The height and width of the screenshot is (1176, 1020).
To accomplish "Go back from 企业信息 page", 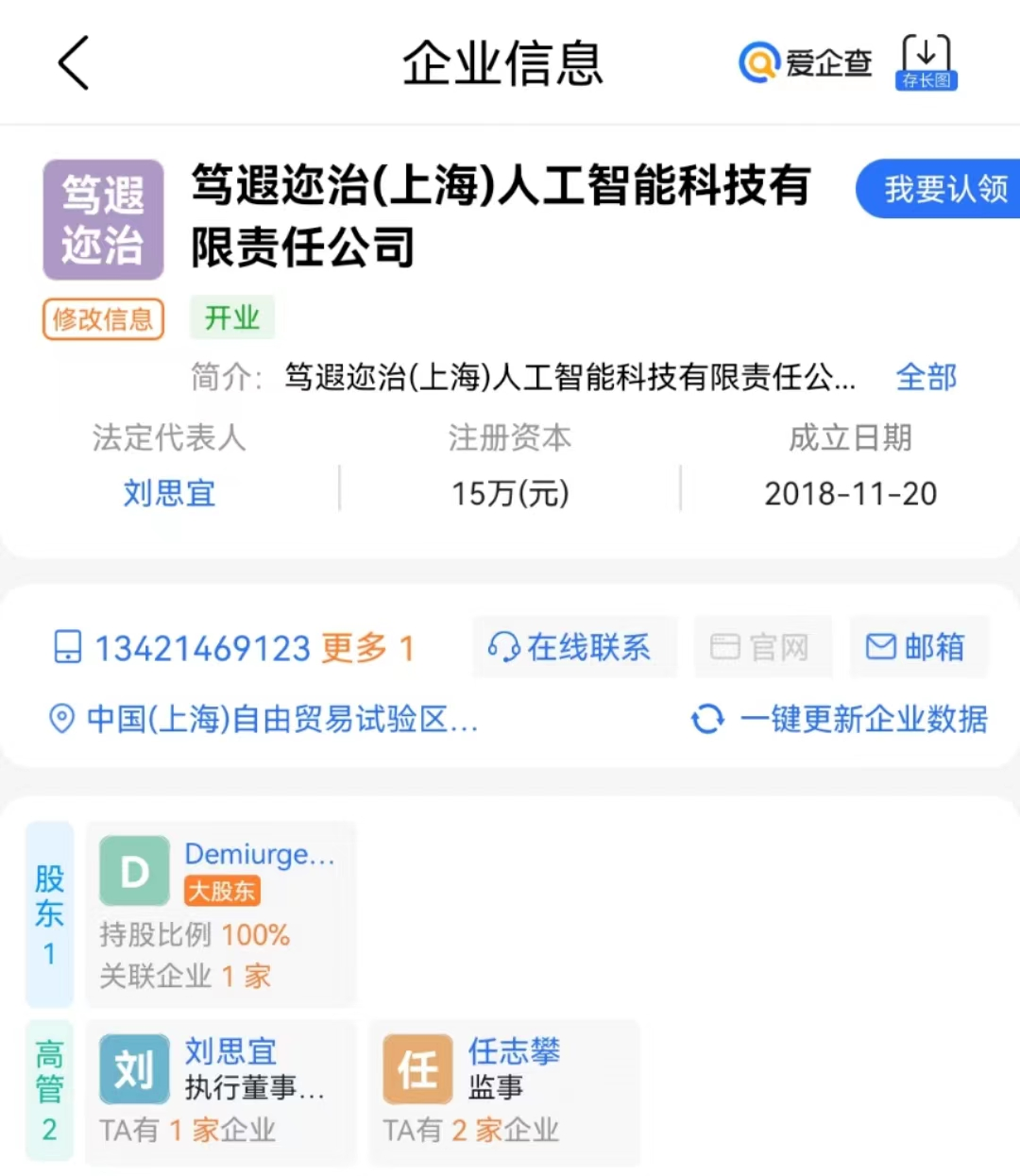I will (x=74, y=63).
